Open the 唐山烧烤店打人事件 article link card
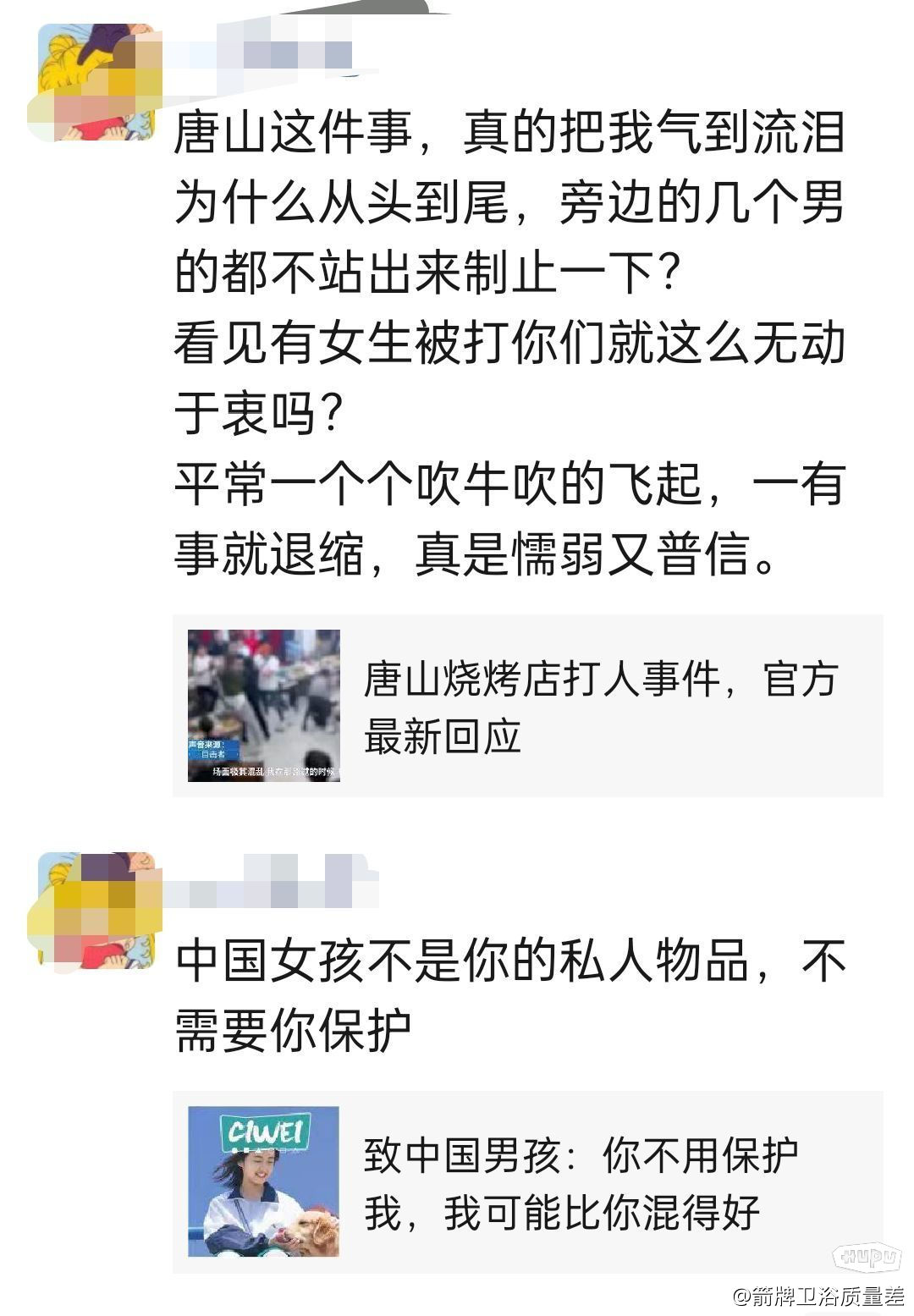The width and height of the screenshot is (914, 1316). [527, 706]
